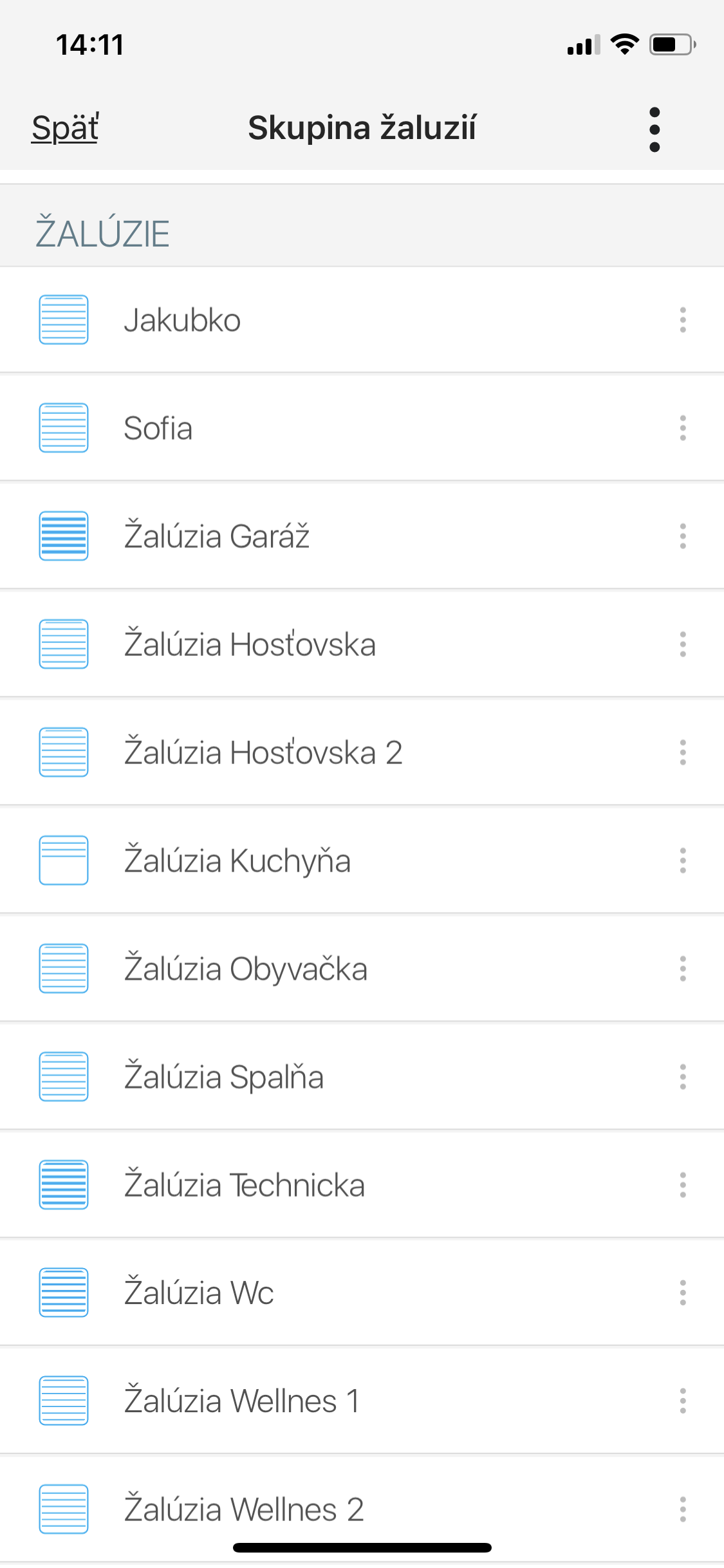This screenshot has height=1568, width=724.
Task: Open the Žalúzia Wc row
Action: coord(362,1293)
